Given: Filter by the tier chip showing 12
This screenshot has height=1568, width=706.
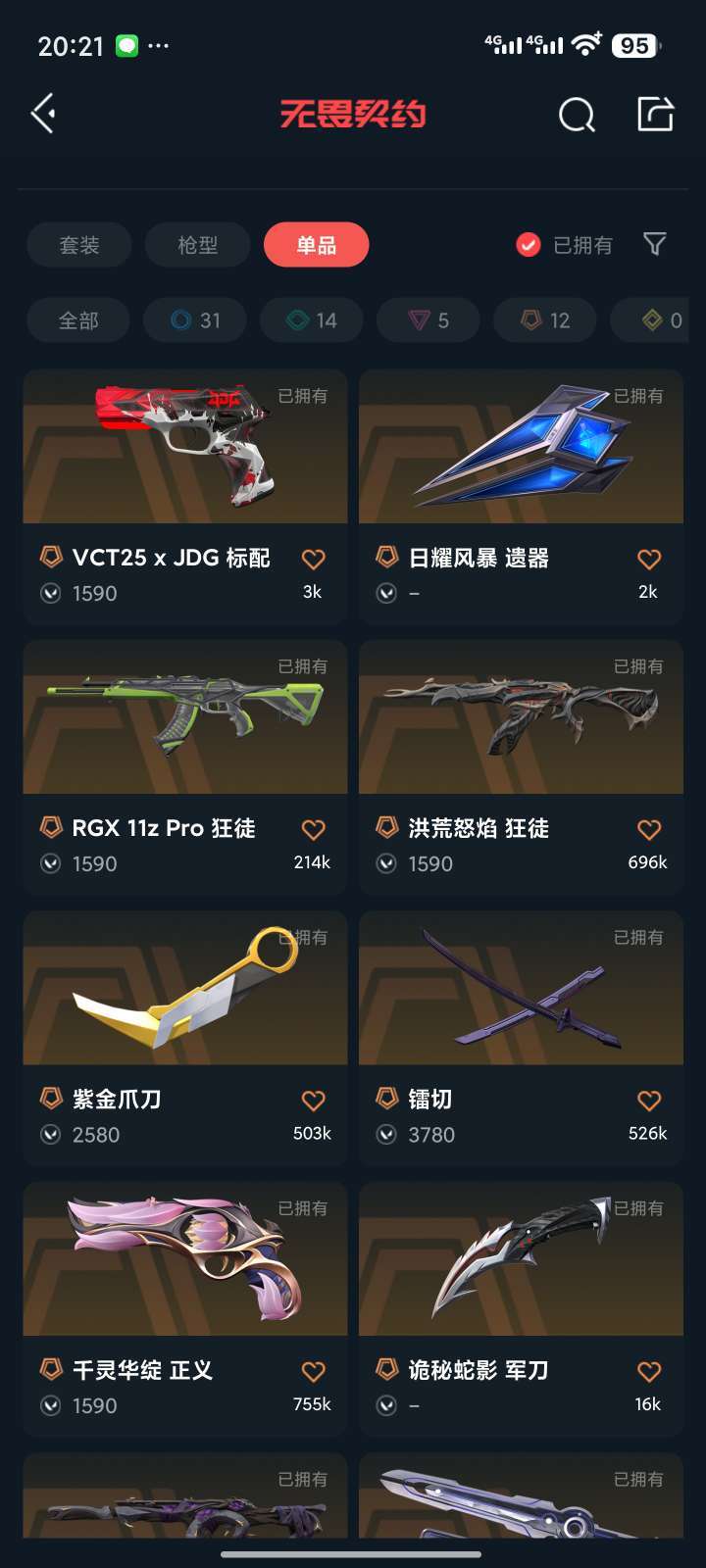Looking at the screenshot, I should [x=545, y=320].
